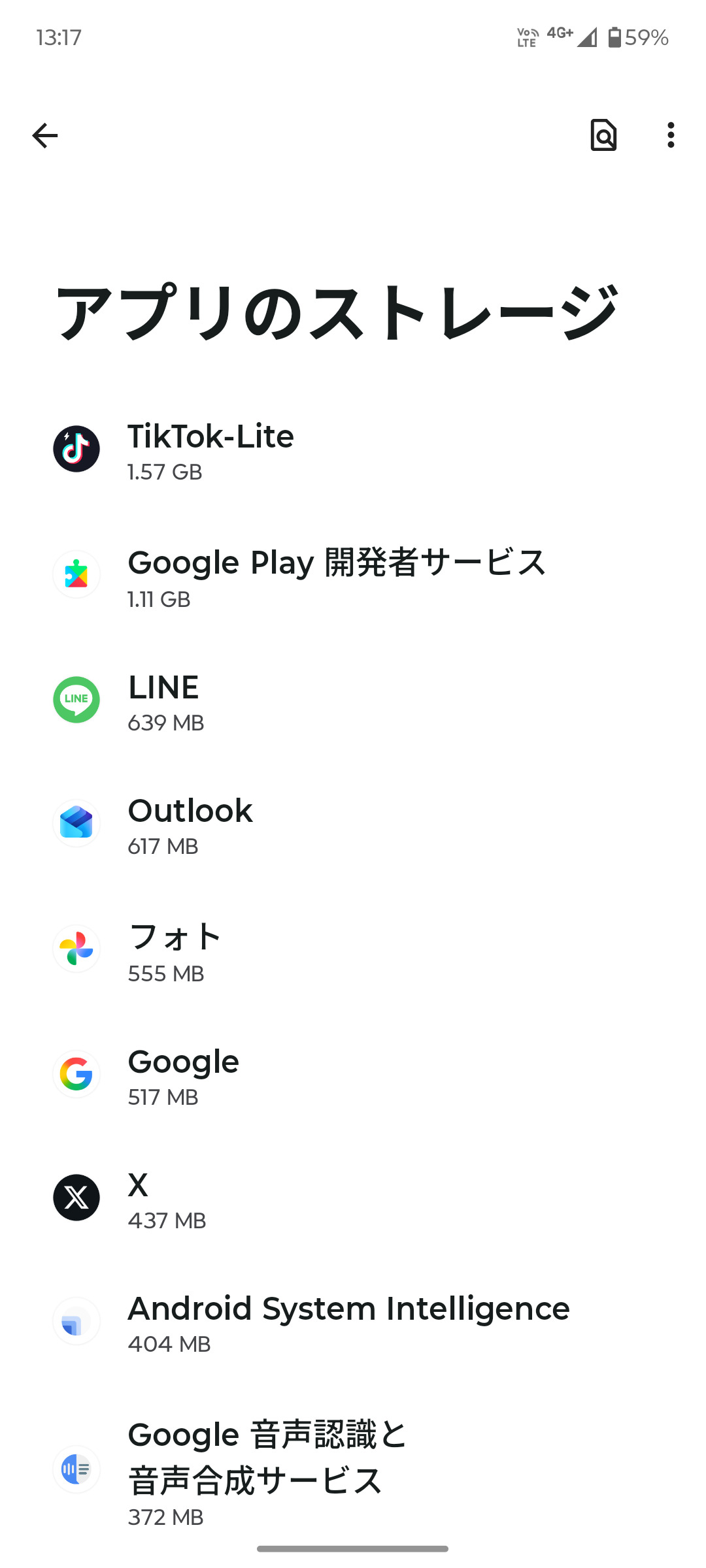This screenshot has height=1568, width=706.
Task: Open フォト storage details
Action: point(353,951)
